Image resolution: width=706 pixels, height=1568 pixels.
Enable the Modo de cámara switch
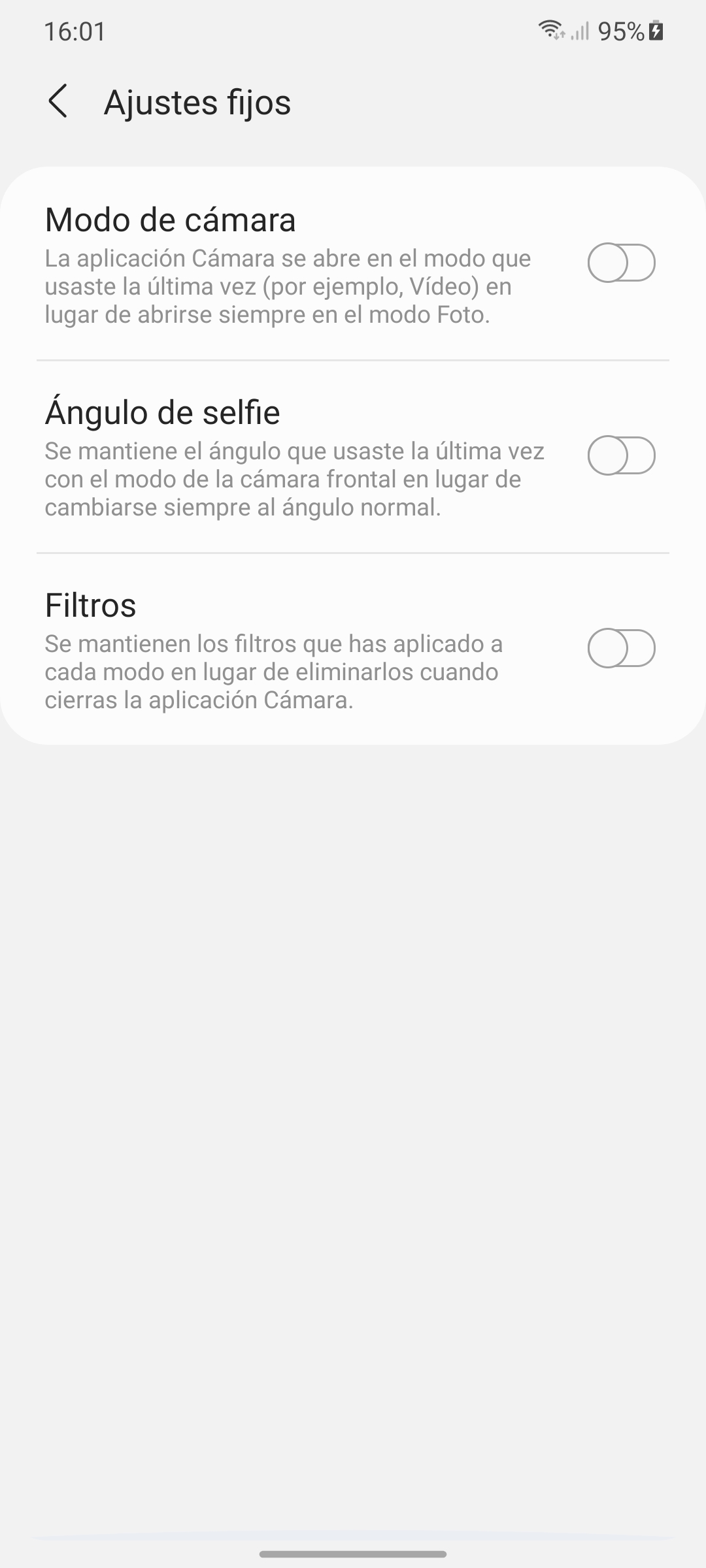pos(621,263)
